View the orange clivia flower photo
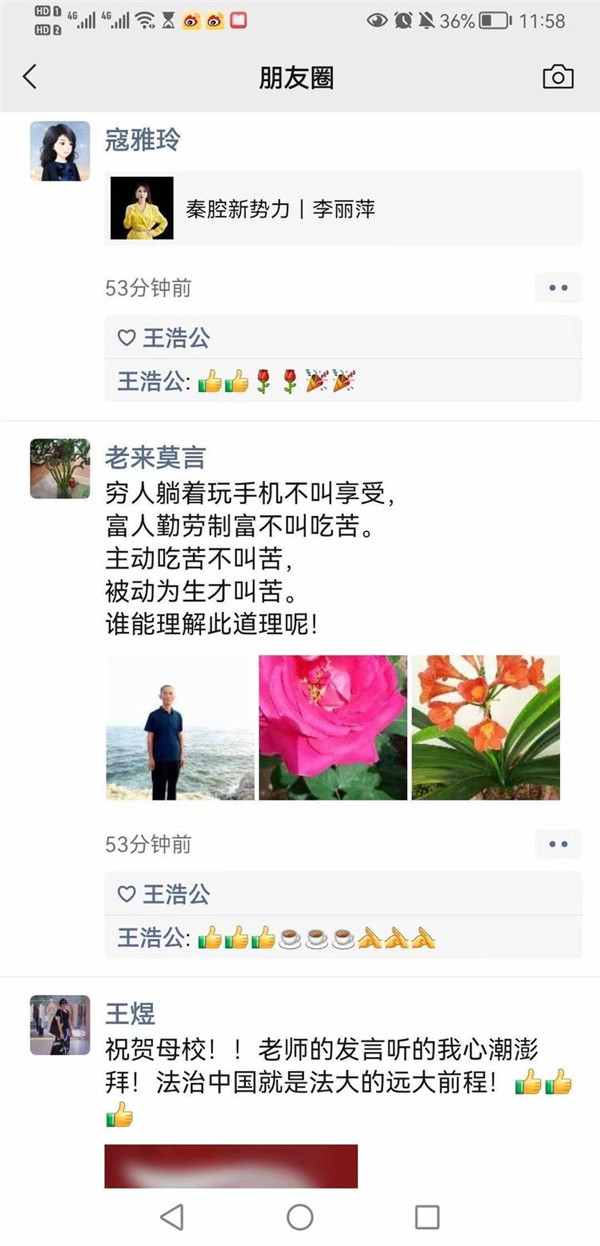This screenshot has height=1246, width=600. (486, 728)
